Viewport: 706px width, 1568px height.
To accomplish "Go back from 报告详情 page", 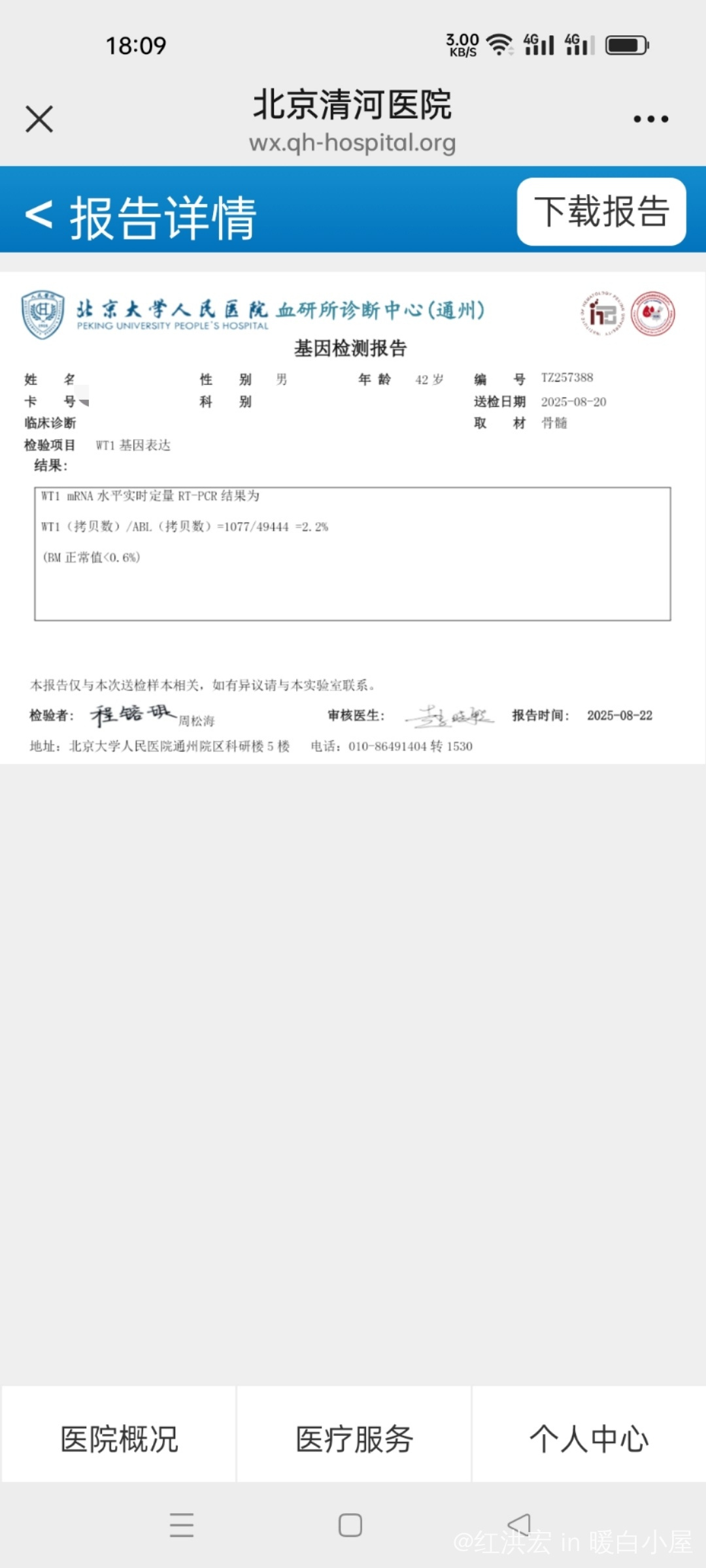I will tap(39, 214).
